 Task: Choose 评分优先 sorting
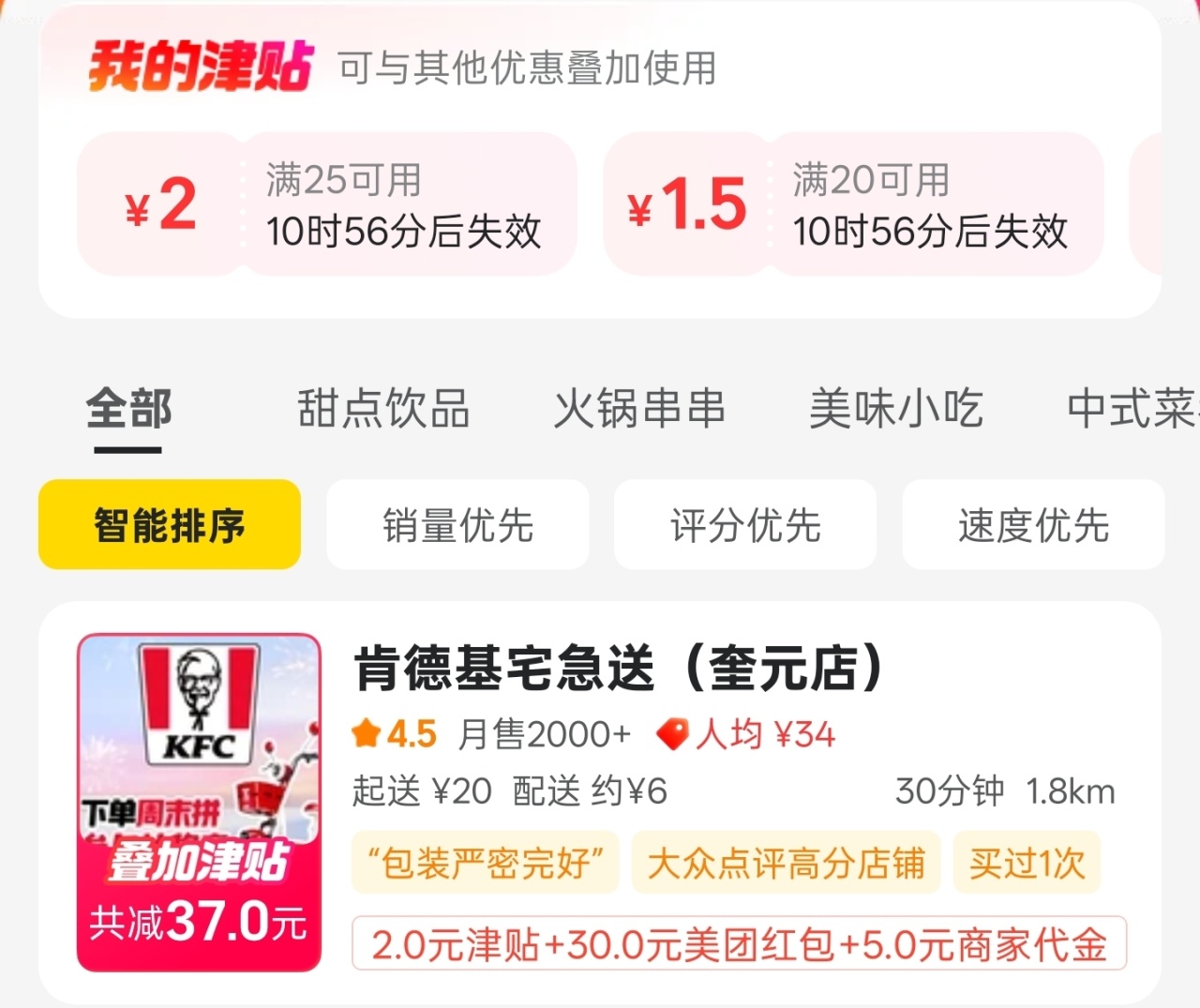pyautogui.click(x=745, y=524)
